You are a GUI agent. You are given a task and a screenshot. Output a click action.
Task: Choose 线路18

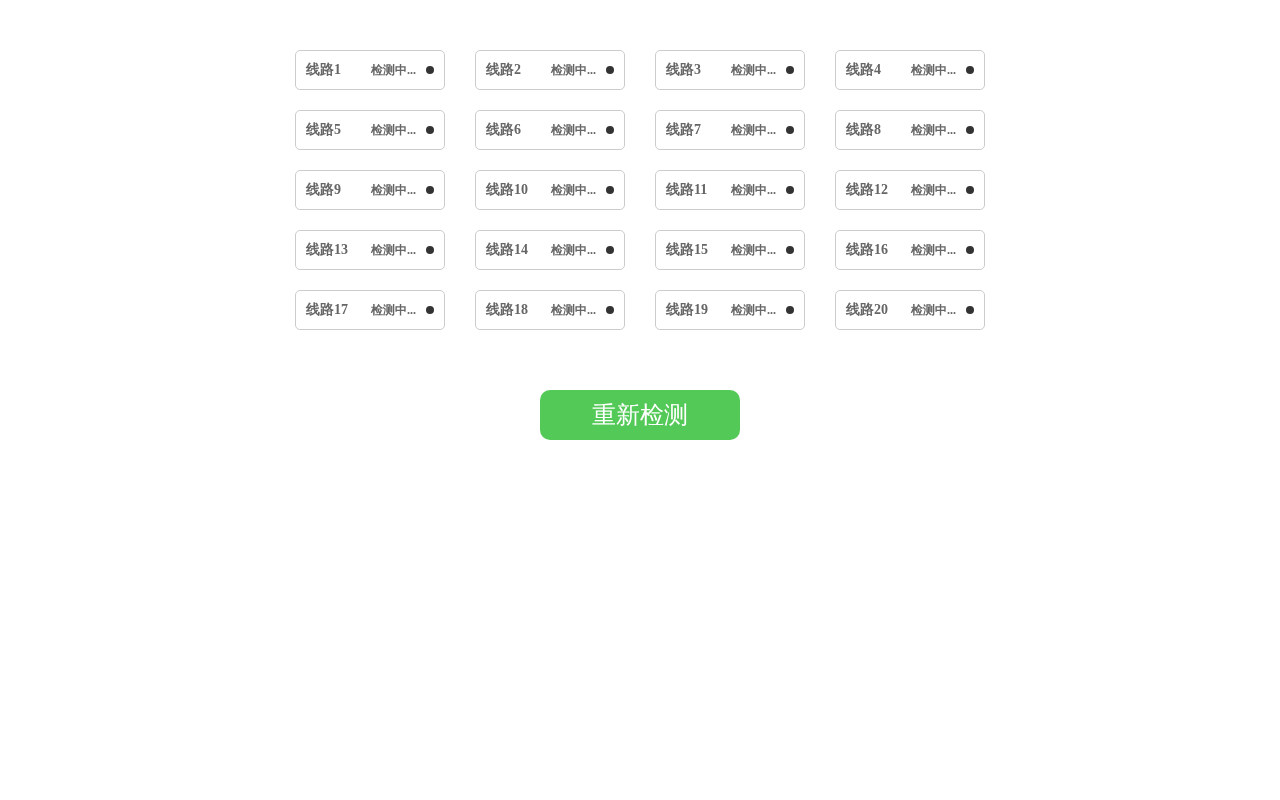550,310
